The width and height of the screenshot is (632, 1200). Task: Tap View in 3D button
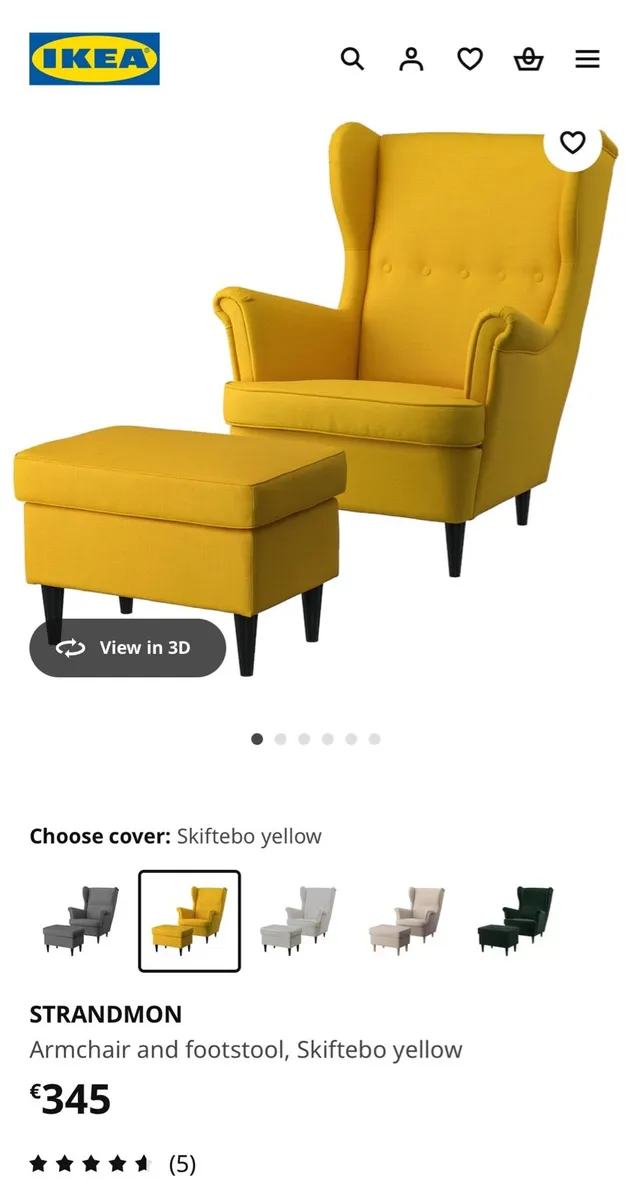[127, 648]
